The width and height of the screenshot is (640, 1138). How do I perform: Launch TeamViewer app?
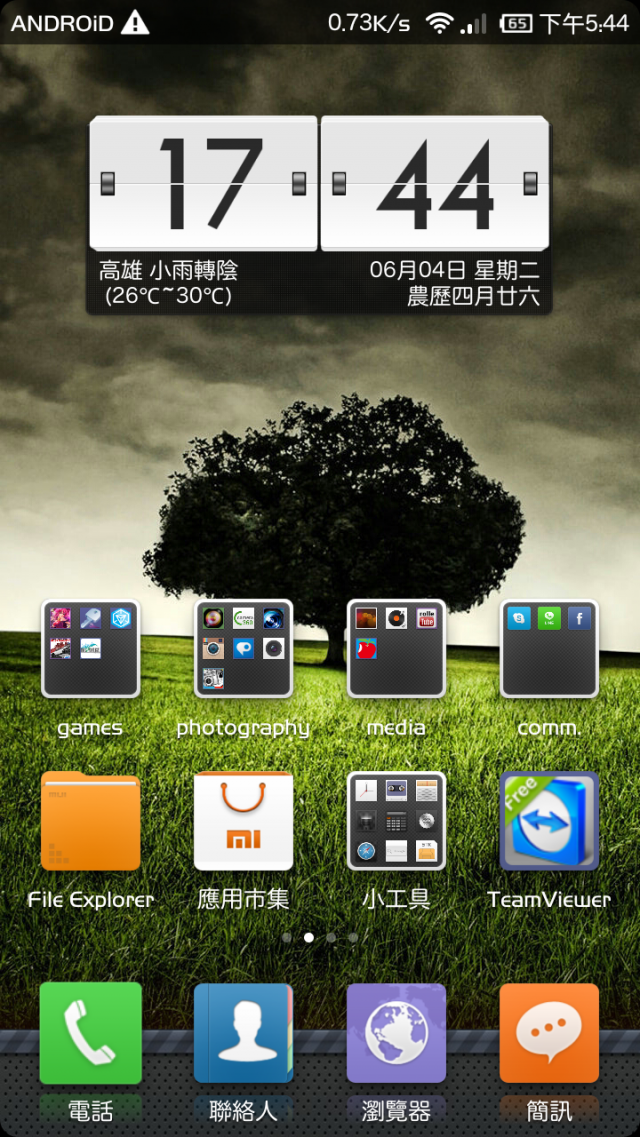pyautogui.click(x=549, y=821)
